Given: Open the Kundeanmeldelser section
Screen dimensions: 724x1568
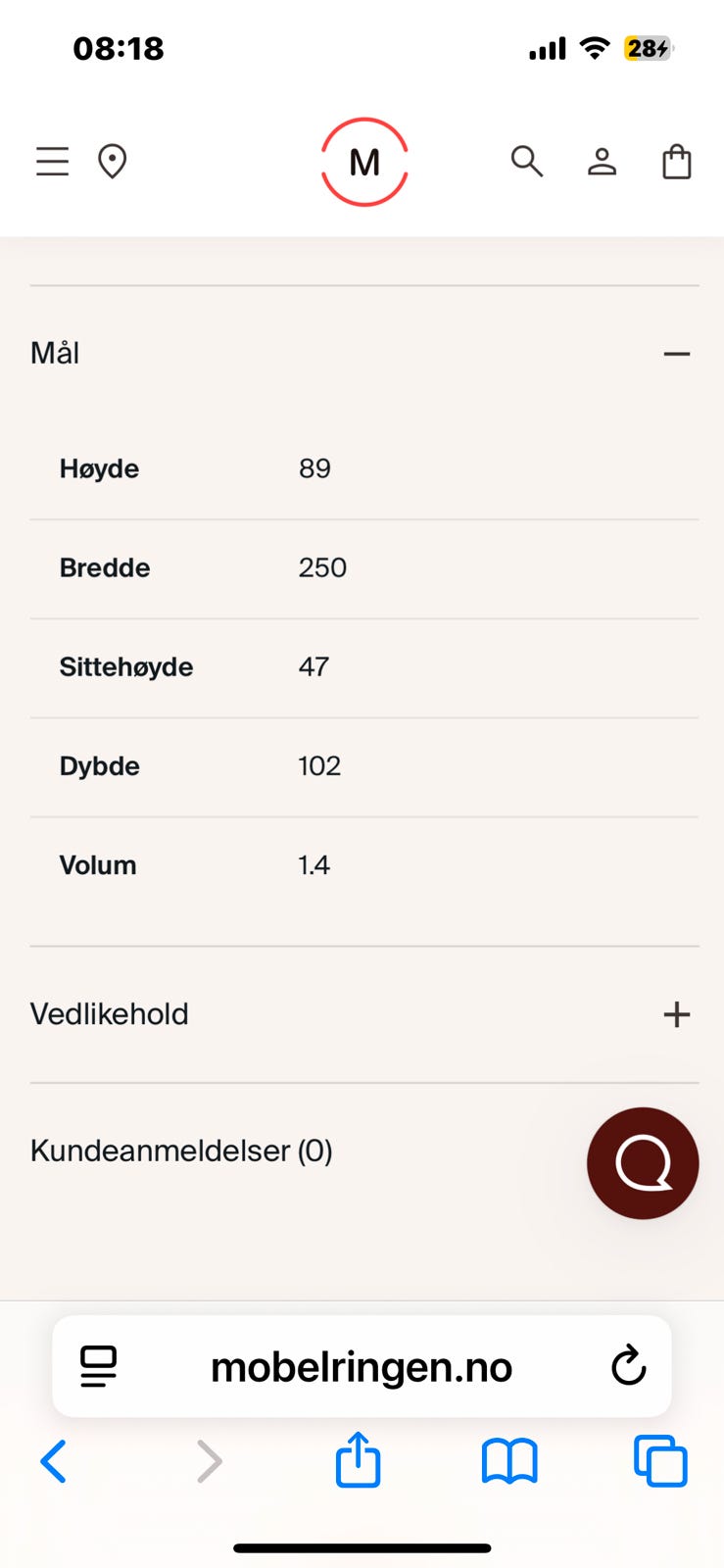Looking at the screenshot, I should pos(181,1151).
